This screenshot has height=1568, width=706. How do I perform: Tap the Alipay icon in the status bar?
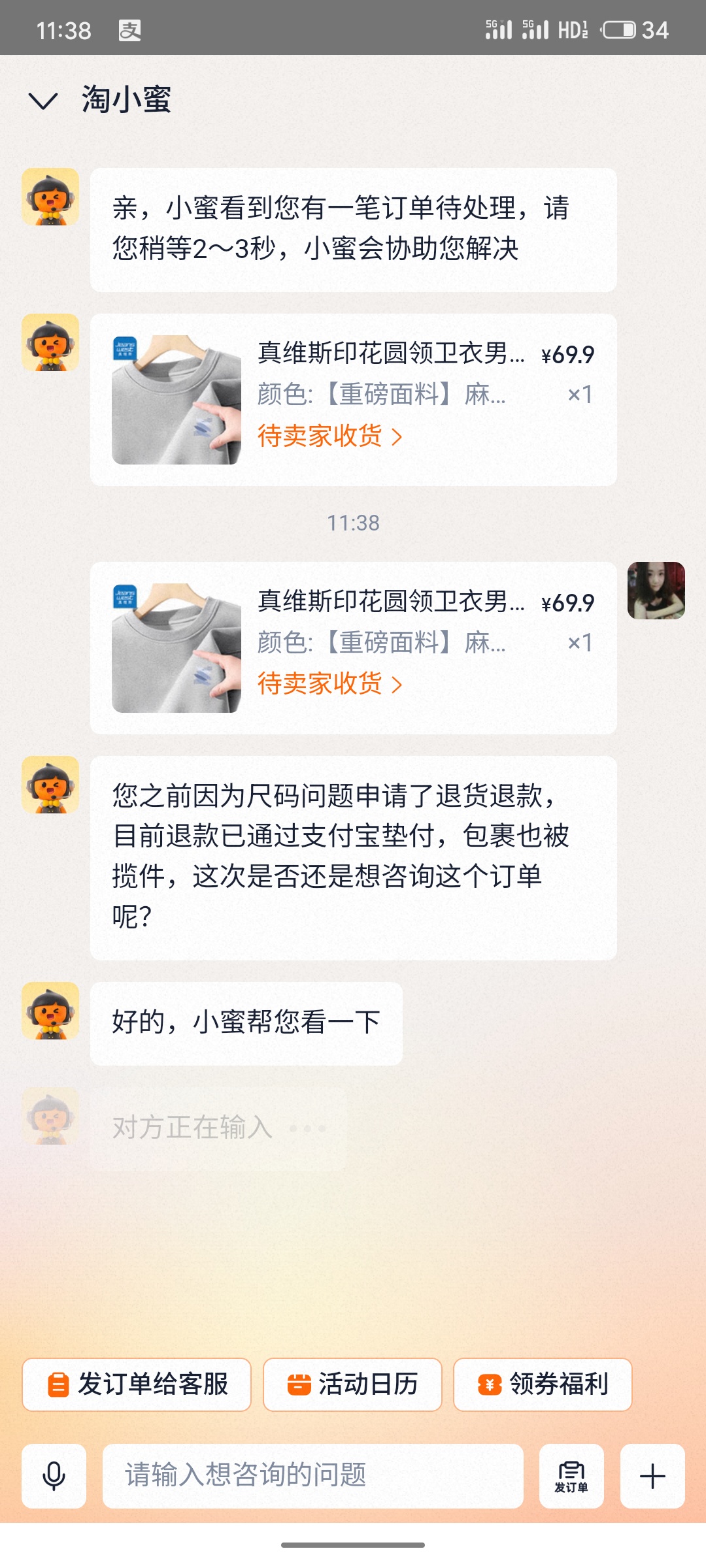click(129, 29)
